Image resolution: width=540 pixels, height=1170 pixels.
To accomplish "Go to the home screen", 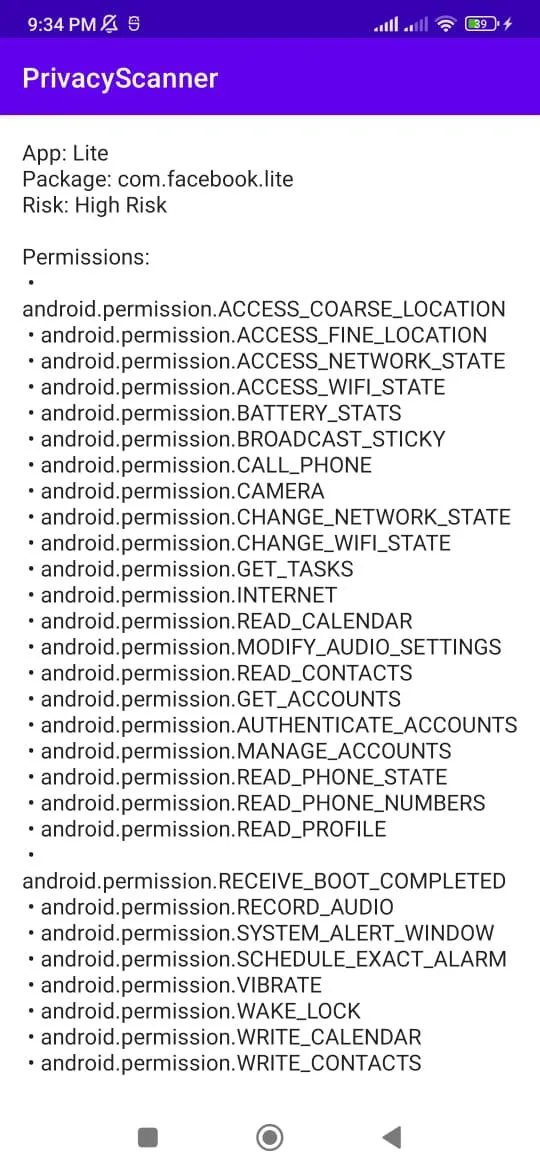I will pos(269,1137).
